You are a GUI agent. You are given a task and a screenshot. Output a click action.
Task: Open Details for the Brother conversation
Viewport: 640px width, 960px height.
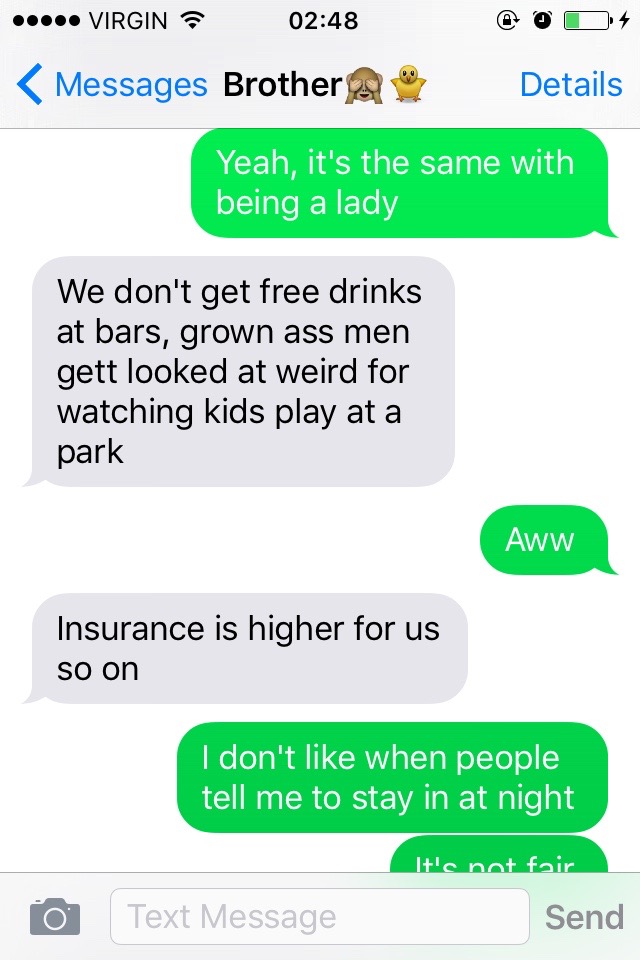pyautogui.click(x=570, y=85)
